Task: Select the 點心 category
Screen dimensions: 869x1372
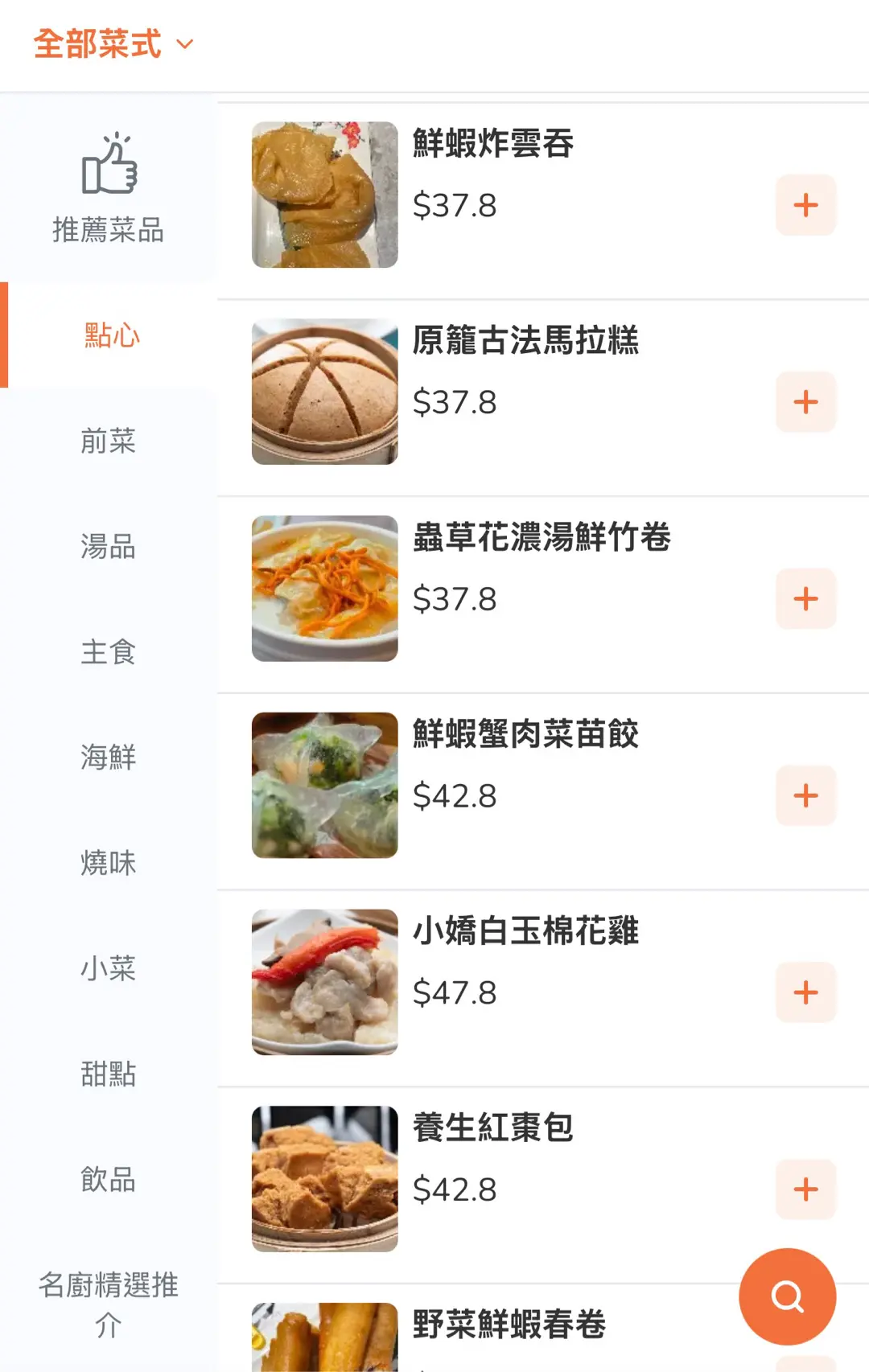Action: pos(112,335)
